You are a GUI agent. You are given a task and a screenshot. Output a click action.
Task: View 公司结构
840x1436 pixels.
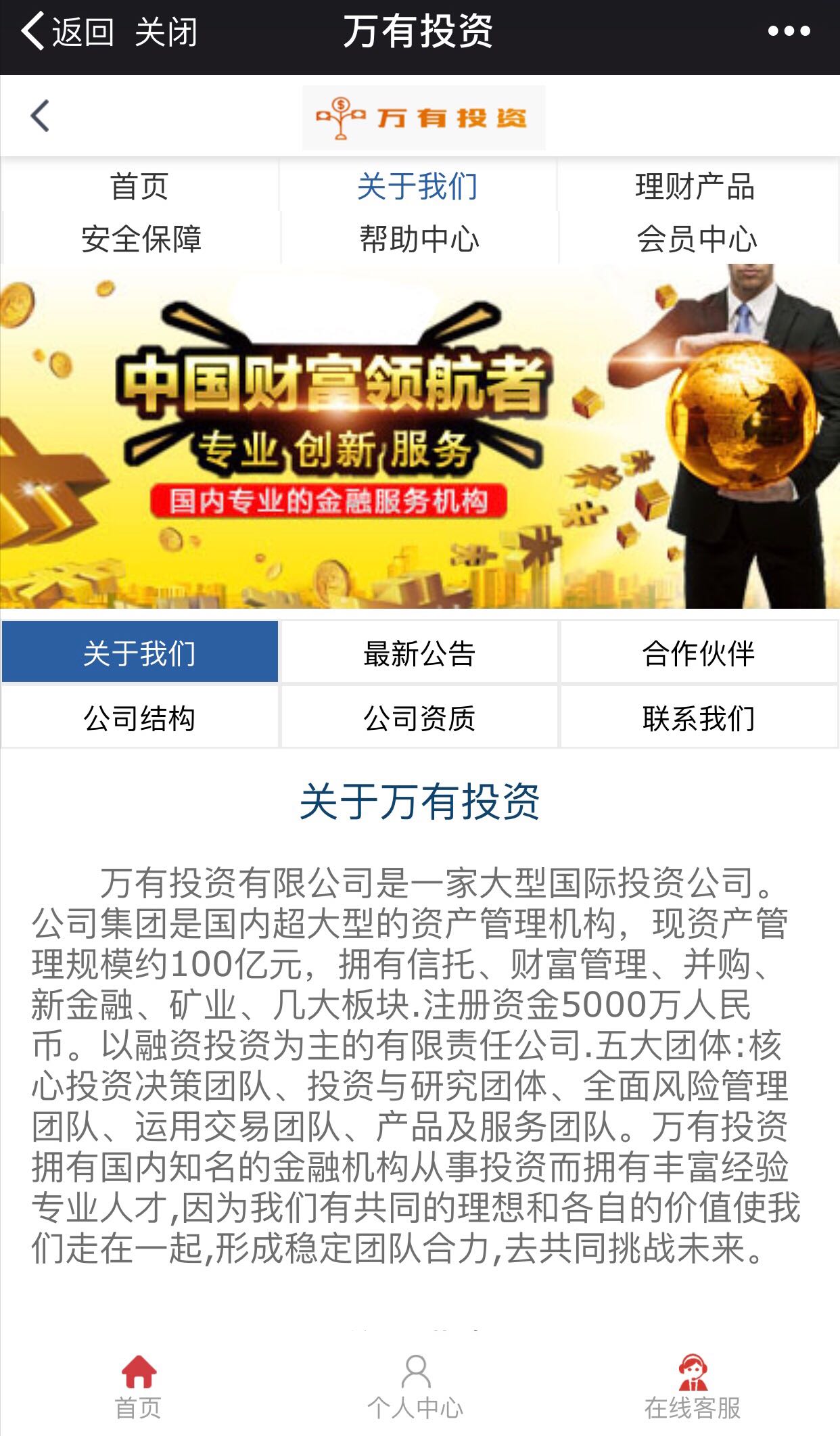140,718
